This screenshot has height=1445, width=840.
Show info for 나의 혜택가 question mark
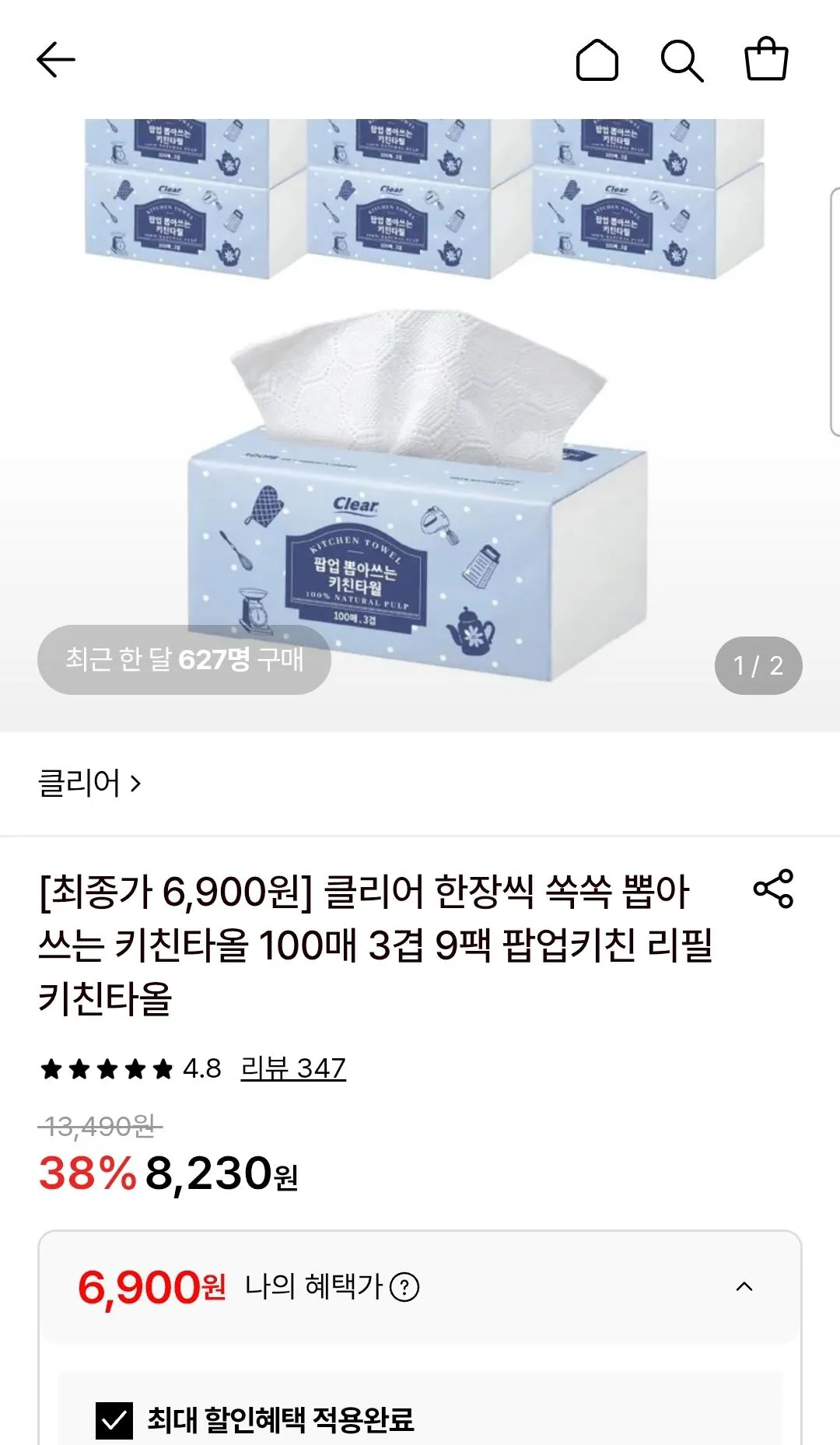404,1287
